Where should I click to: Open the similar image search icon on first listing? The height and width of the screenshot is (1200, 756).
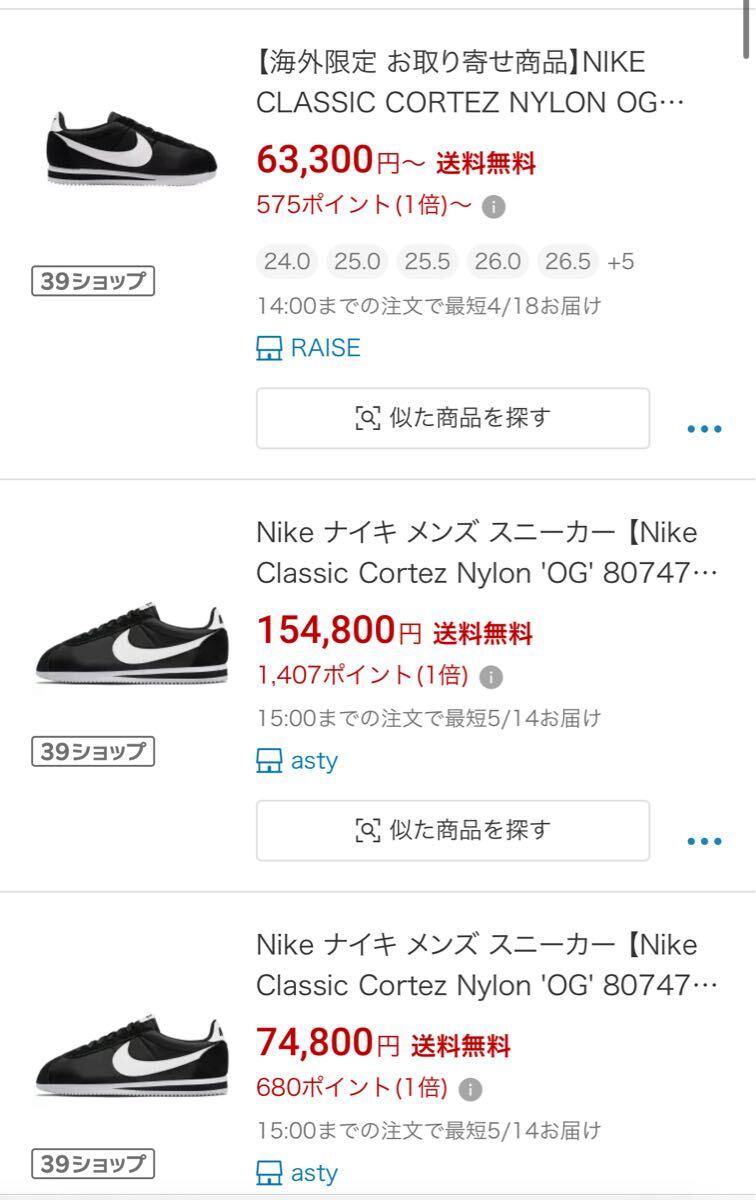pos(370,419)
